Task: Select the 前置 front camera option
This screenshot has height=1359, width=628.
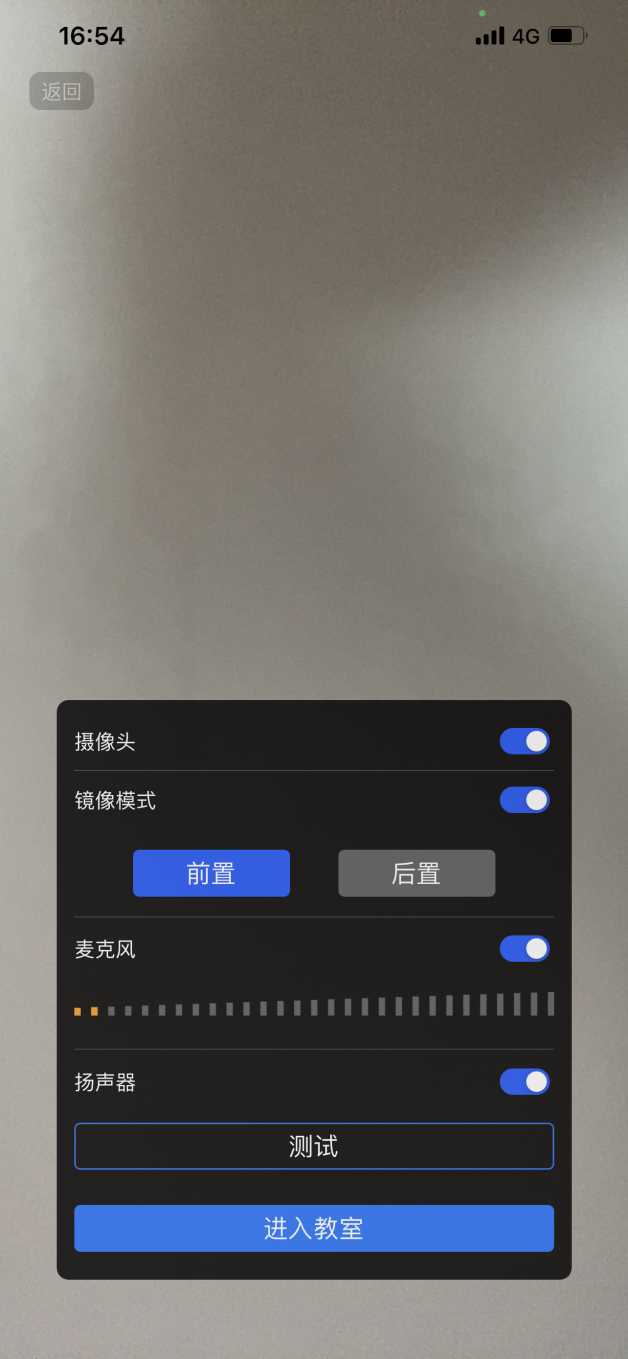Action: 211,873
